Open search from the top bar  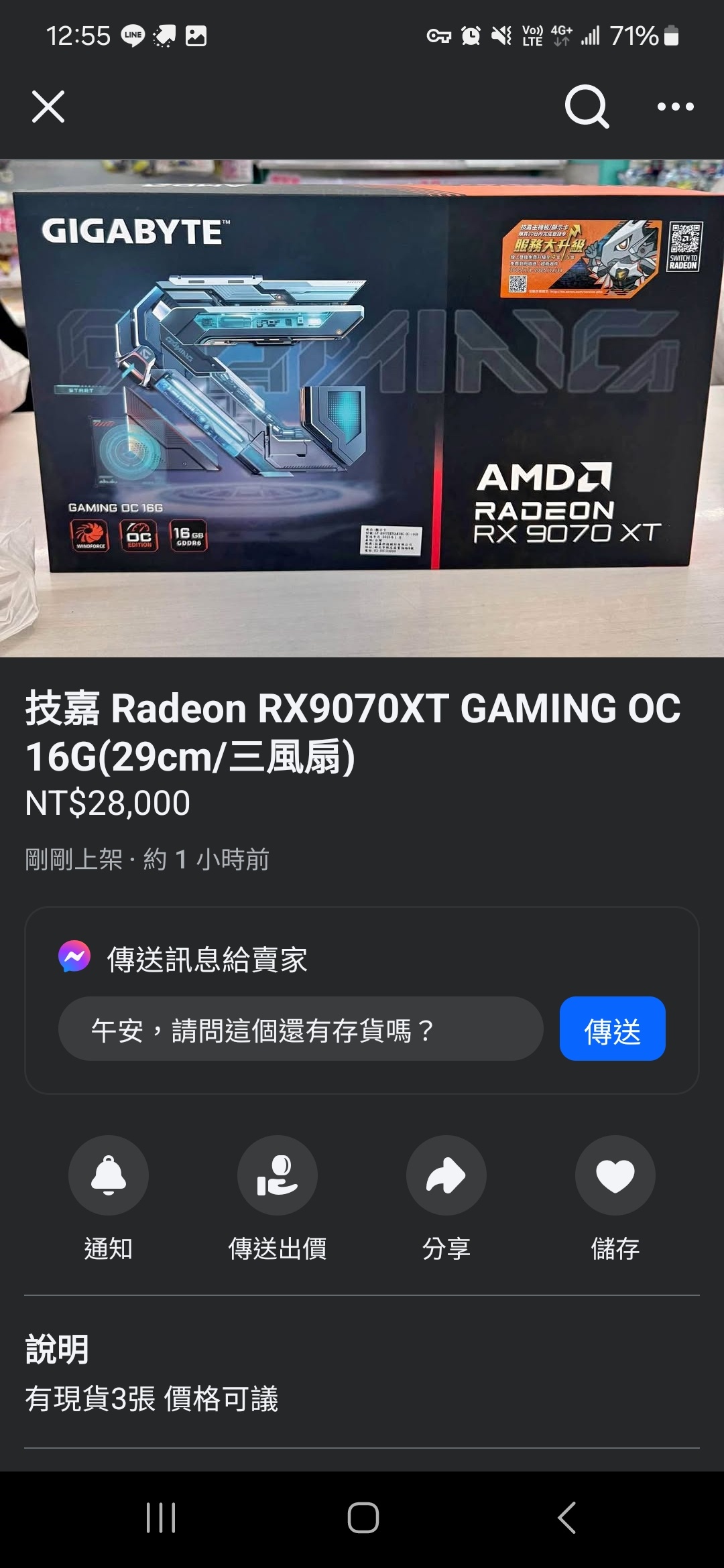[x=587, y=107]
